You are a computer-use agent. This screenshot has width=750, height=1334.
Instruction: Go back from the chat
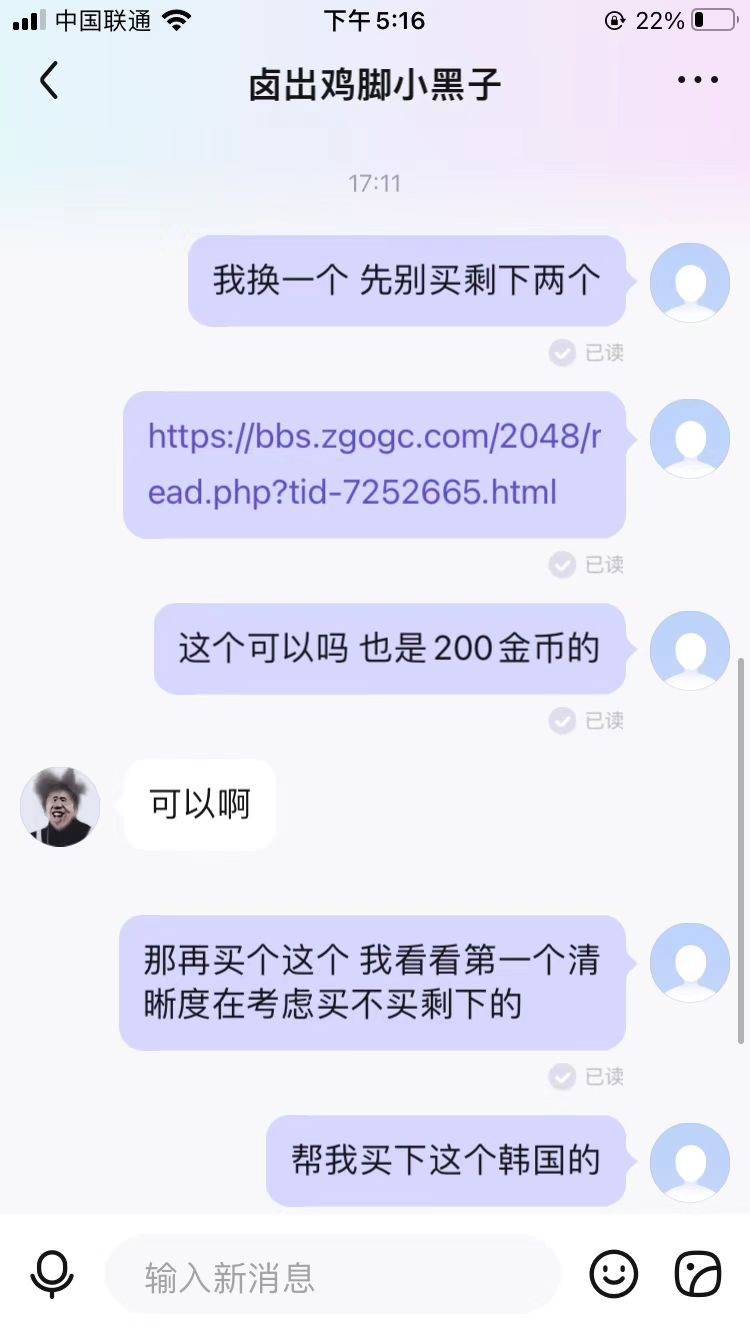point(48,81)
